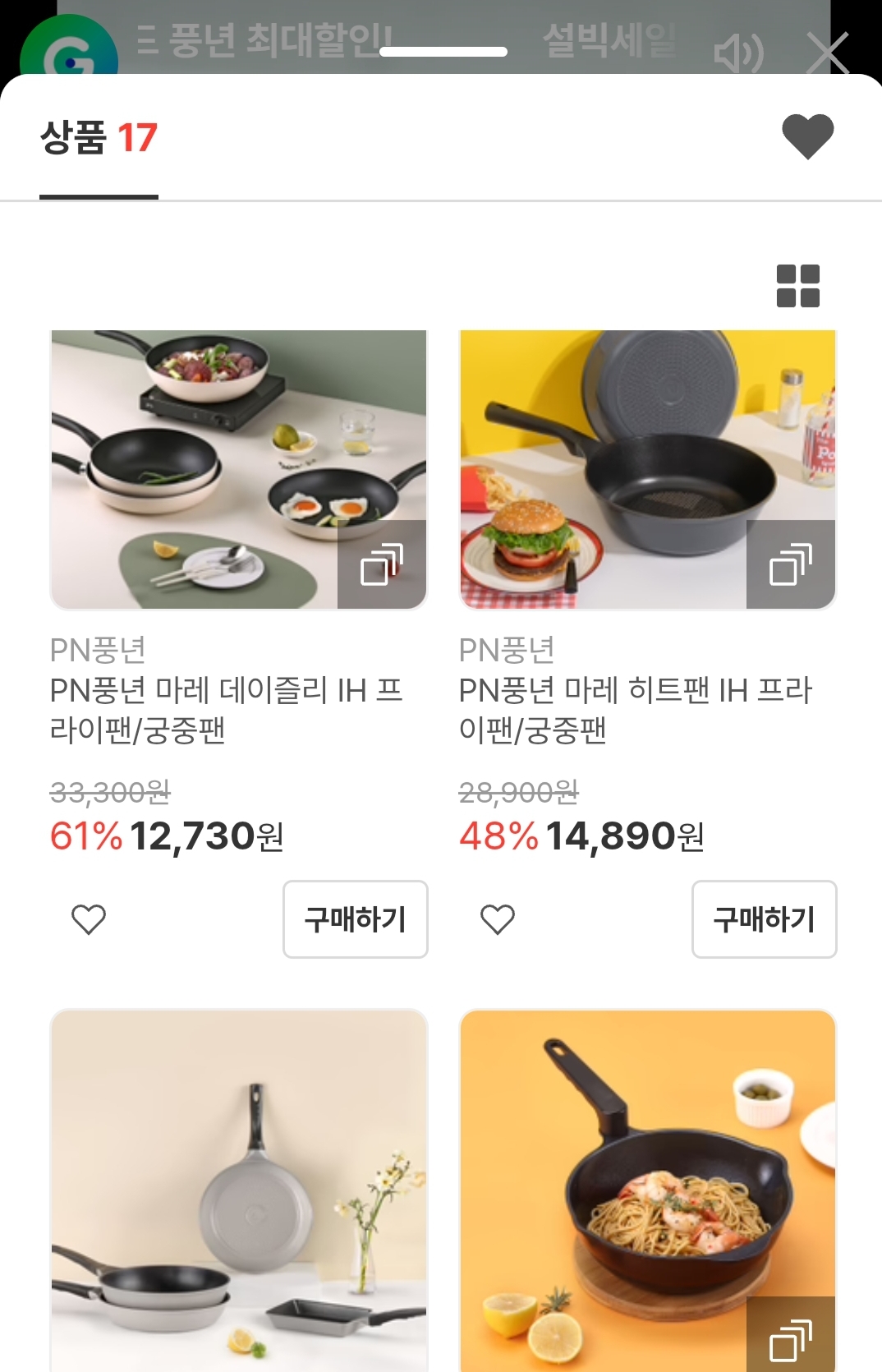Close the live broadcast with the X
The image size is (882, 1372).
click(x=828, y=53)
